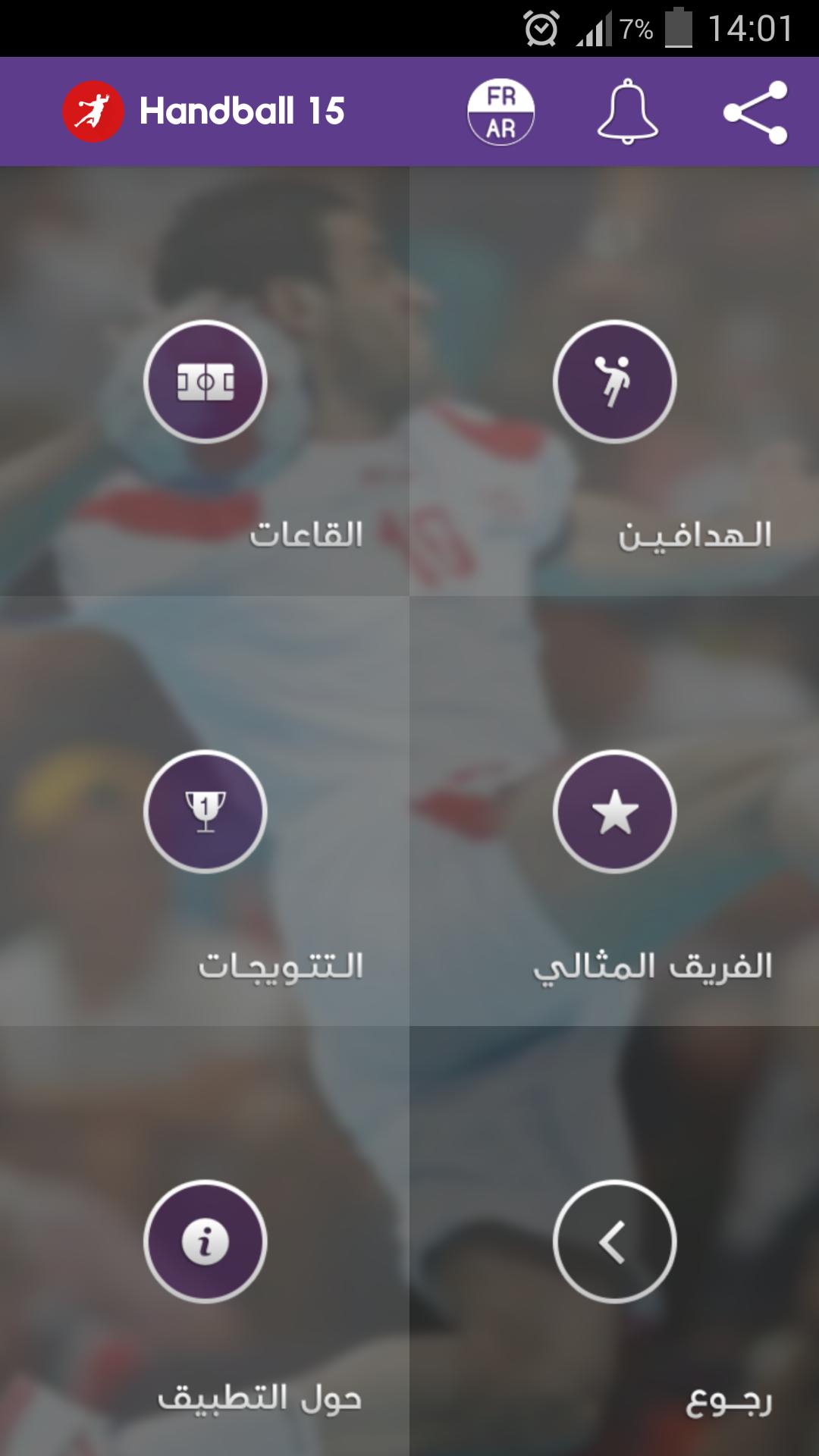The image size is (819, 1456).
Task: View the التتويجات (trophies) section
Action: tap(205, 811)
